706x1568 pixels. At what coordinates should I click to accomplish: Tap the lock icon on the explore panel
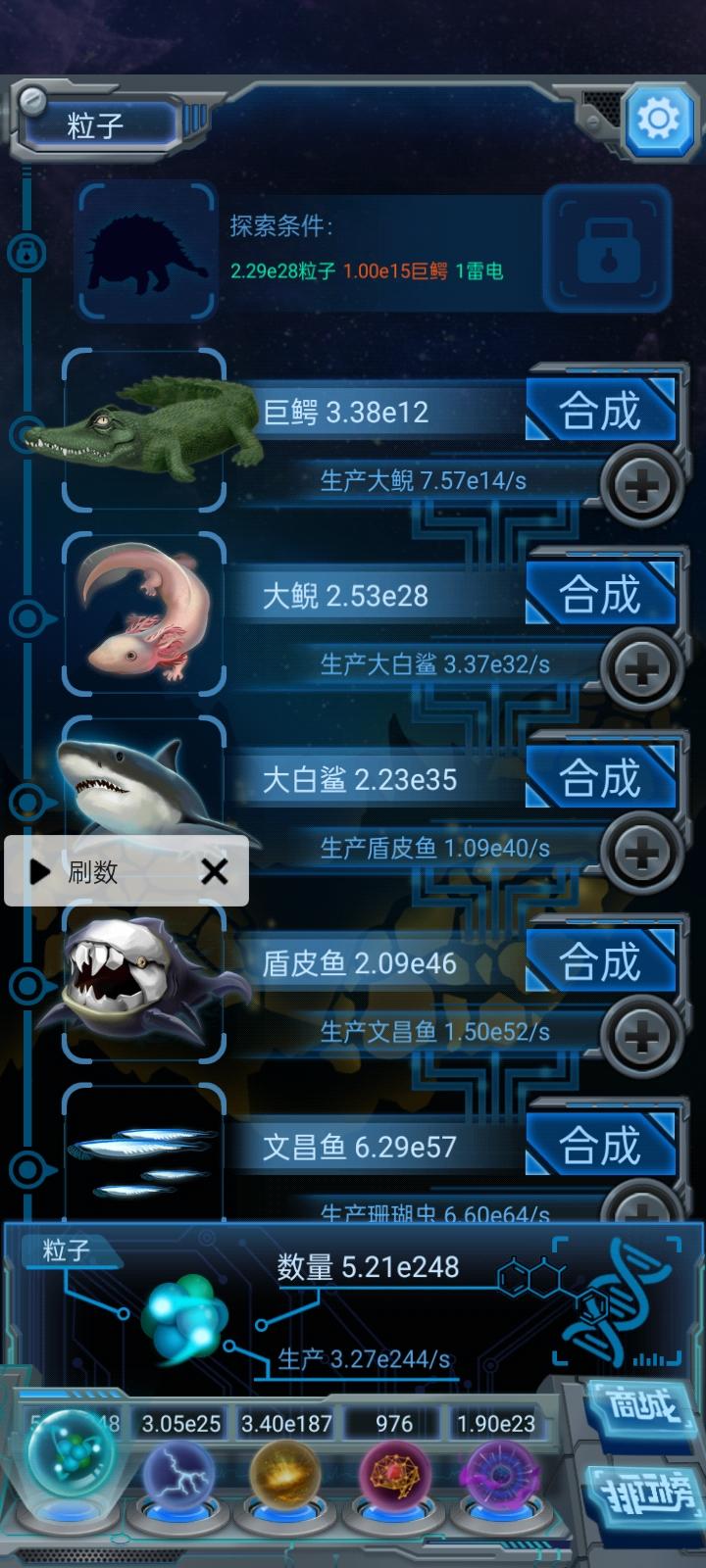point(608,251)
